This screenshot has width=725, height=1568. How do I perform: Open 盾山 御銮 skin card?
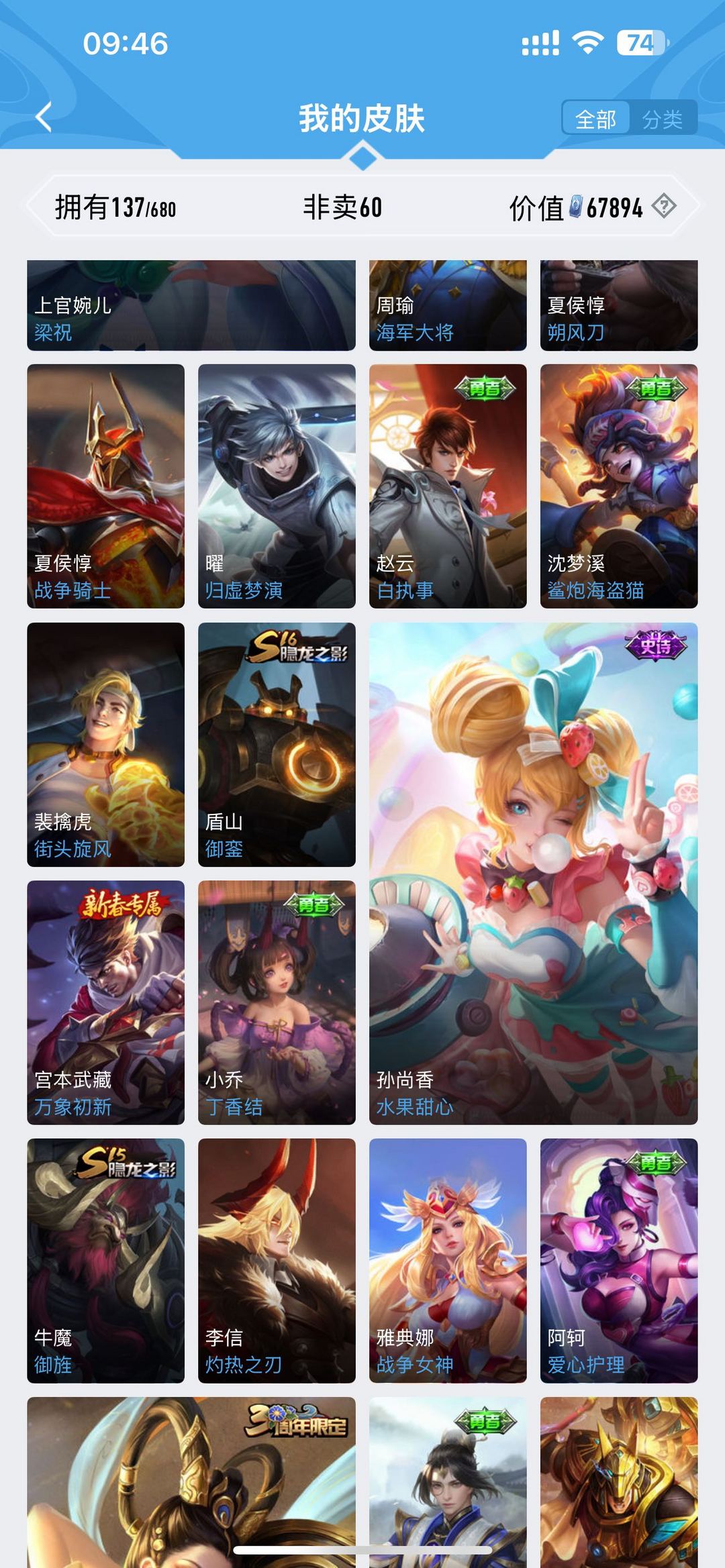pyautogui.click(x=277, y=745)
